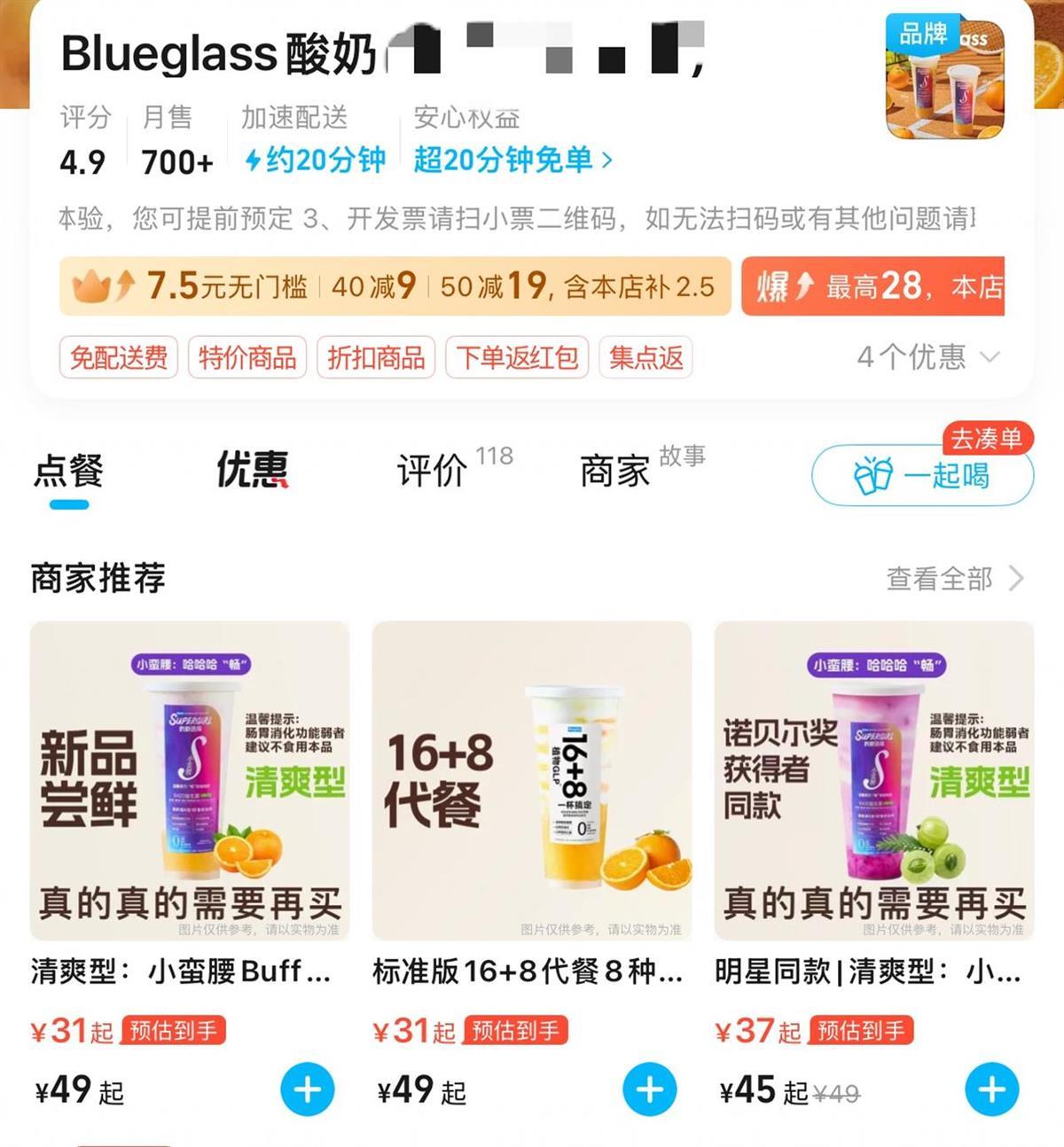
Task: Open the 商家 merchant tab
Action: pos(615,471)
